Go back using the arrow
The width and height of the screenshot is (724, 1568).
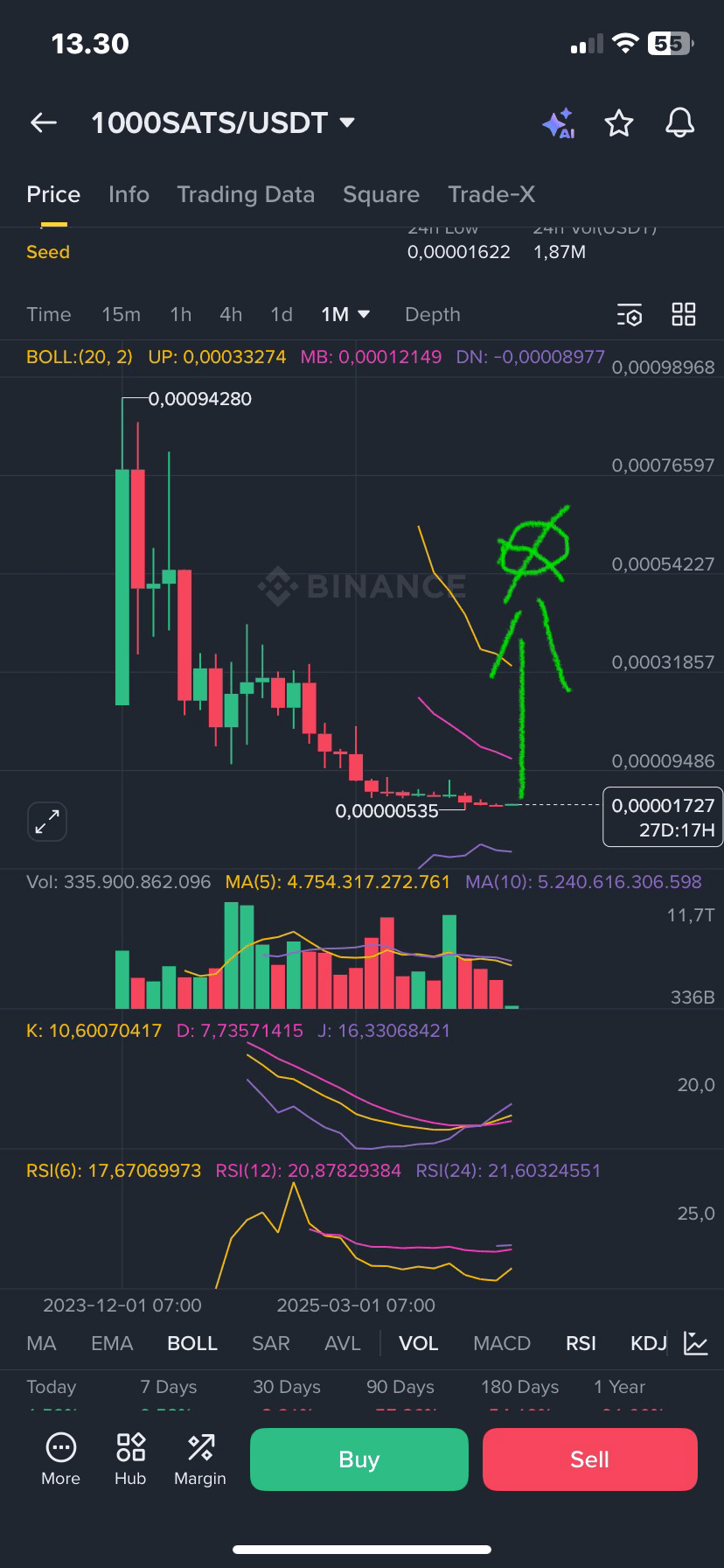(x=44, y=123)
